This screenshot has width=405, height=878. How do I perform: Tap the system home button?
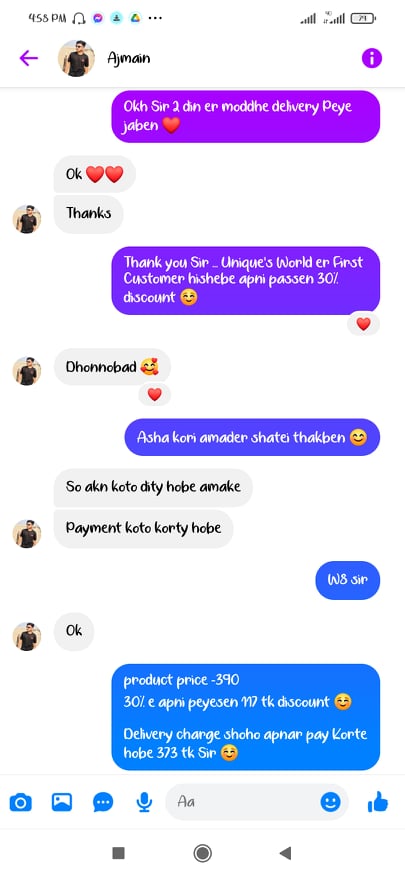point(202,853)
